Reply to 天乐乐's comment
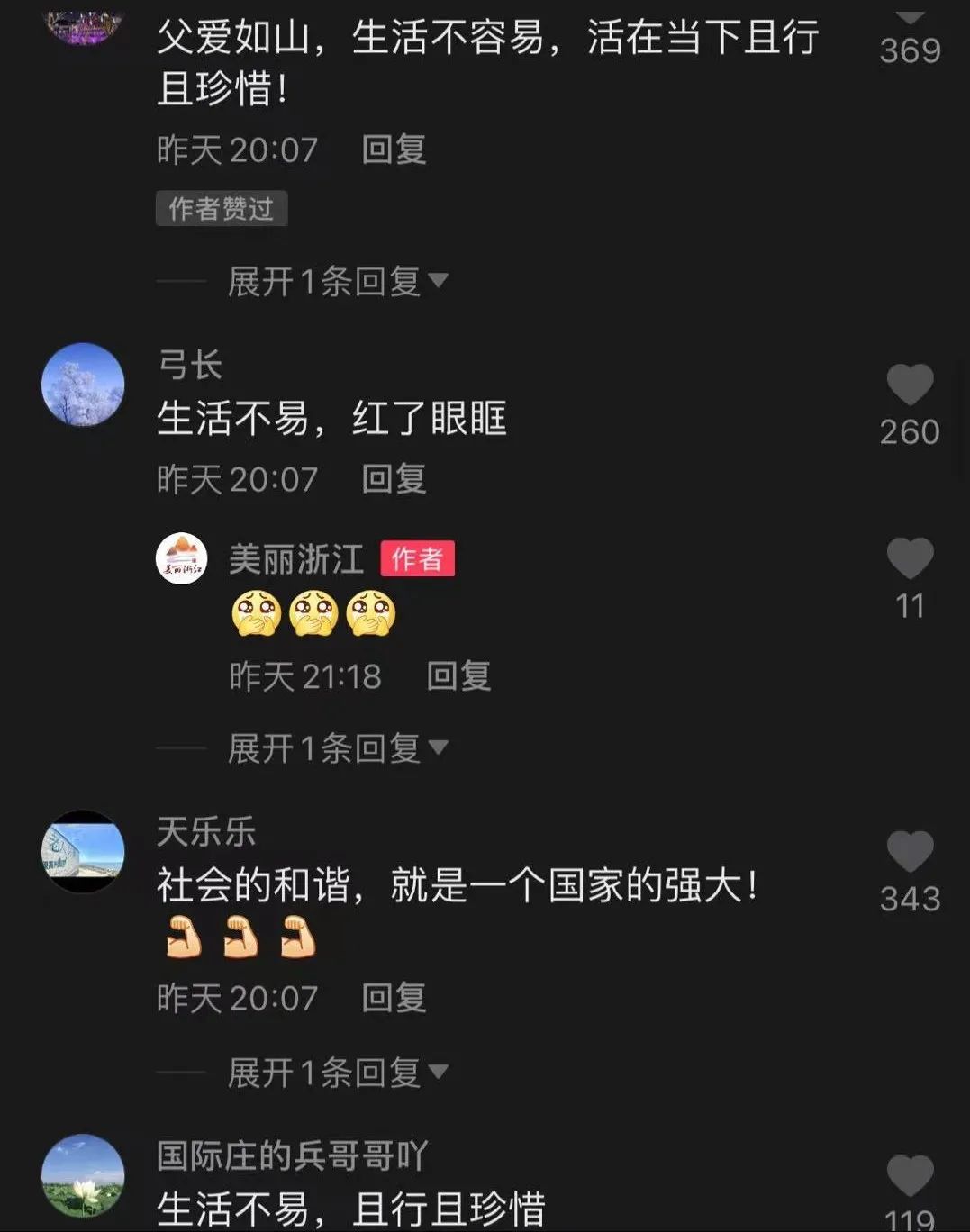 394,998
